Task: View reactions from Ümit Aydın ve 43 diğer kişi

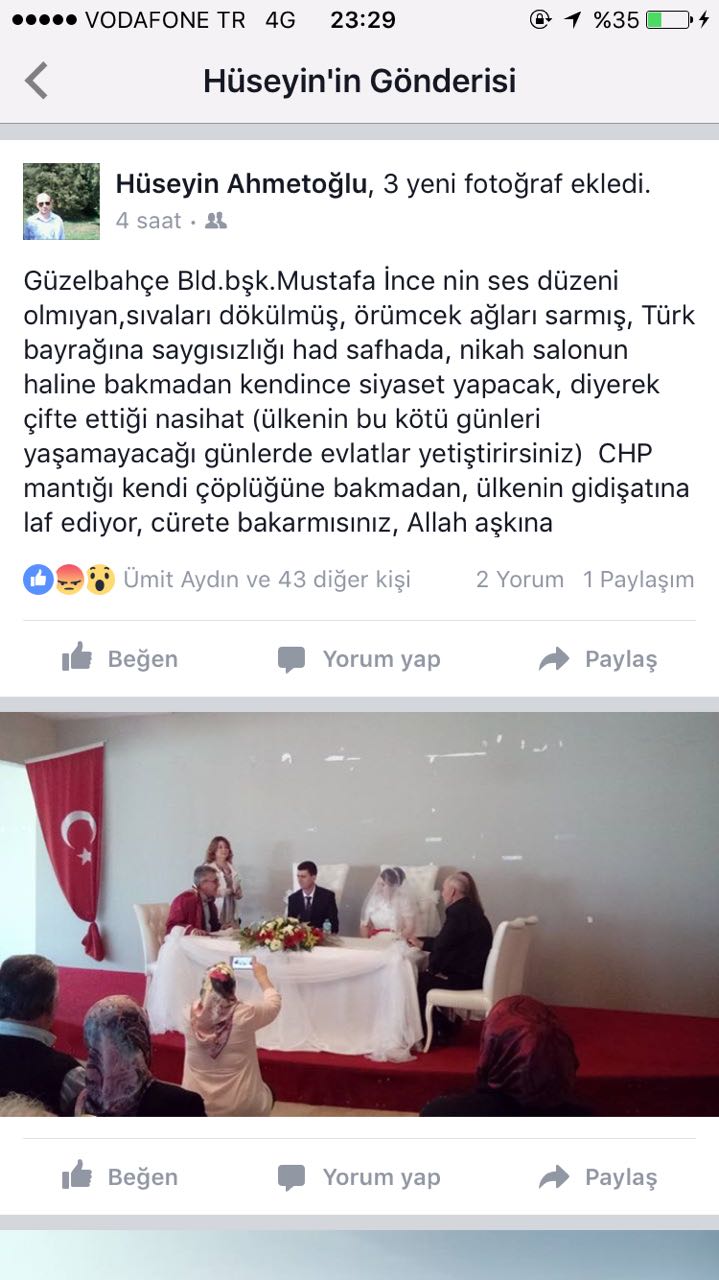Action: click(x=266, y=579)
